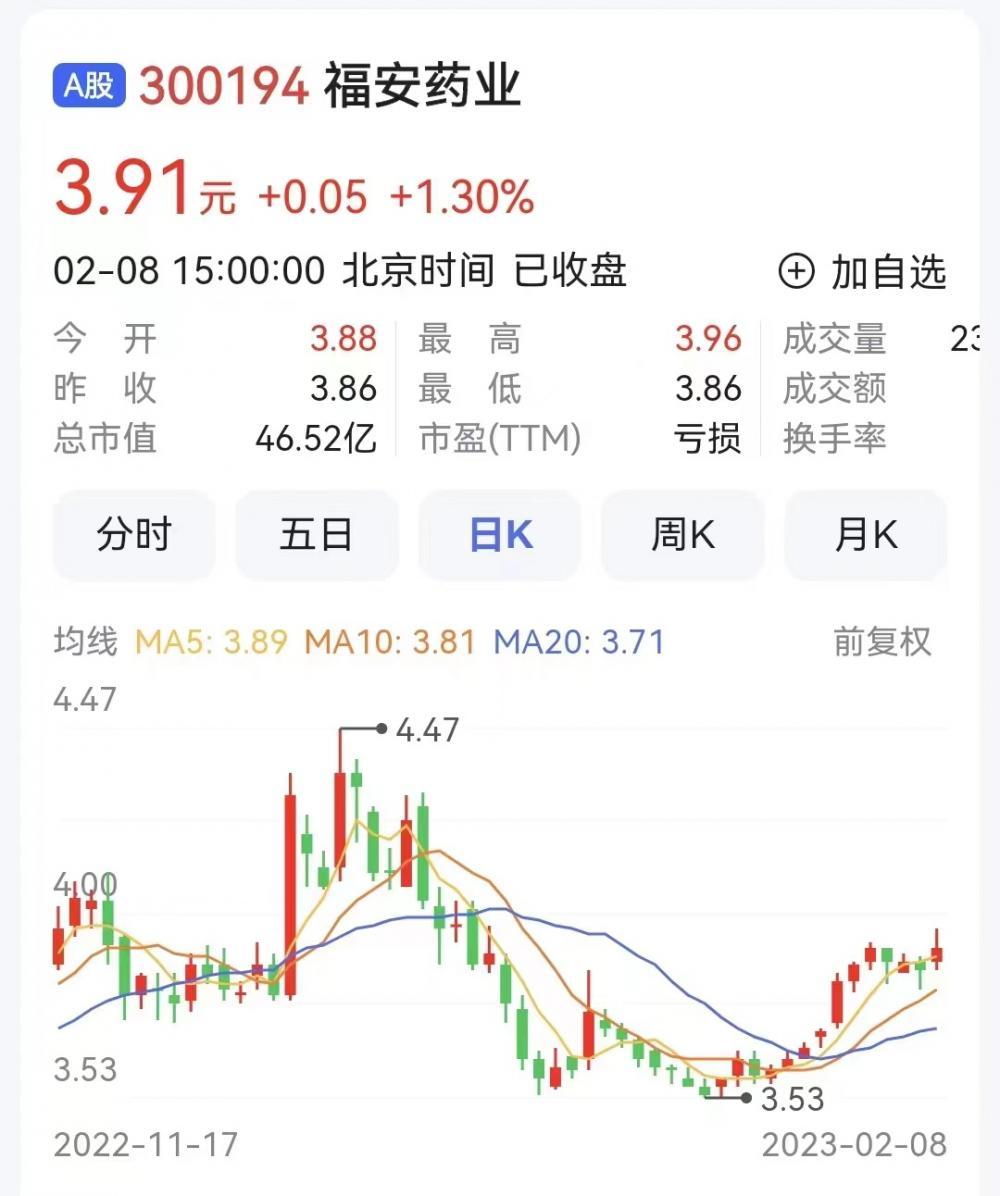Image resolution: width=1000 pixels, height=1196 pixels.
Task: Add 福安药业 to watchlist via 加自选
Action: (x=862, y=271)
